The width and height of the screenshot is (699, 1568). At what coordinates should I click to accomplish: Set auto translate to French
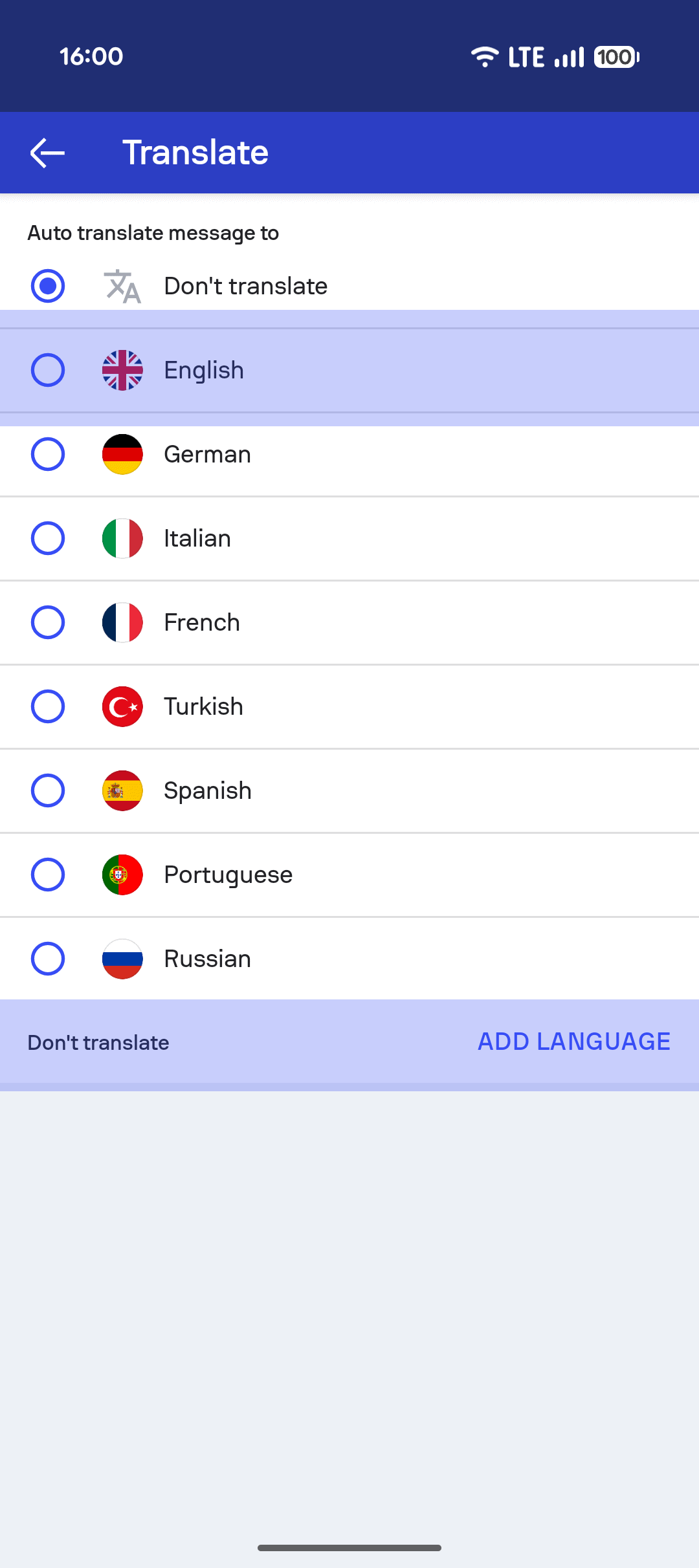click(48, 622)
